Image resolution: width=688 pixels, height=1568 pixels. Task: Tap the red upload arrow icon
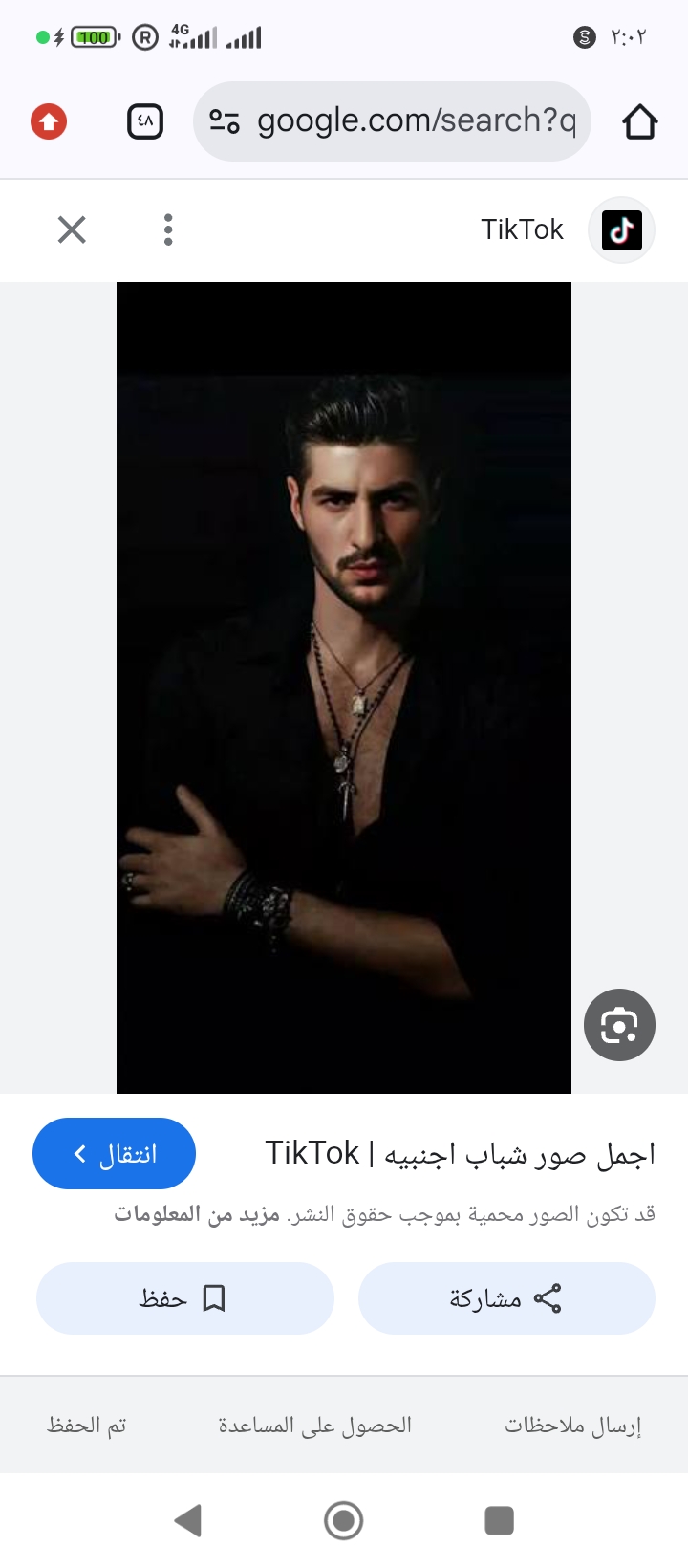[48, 121]
